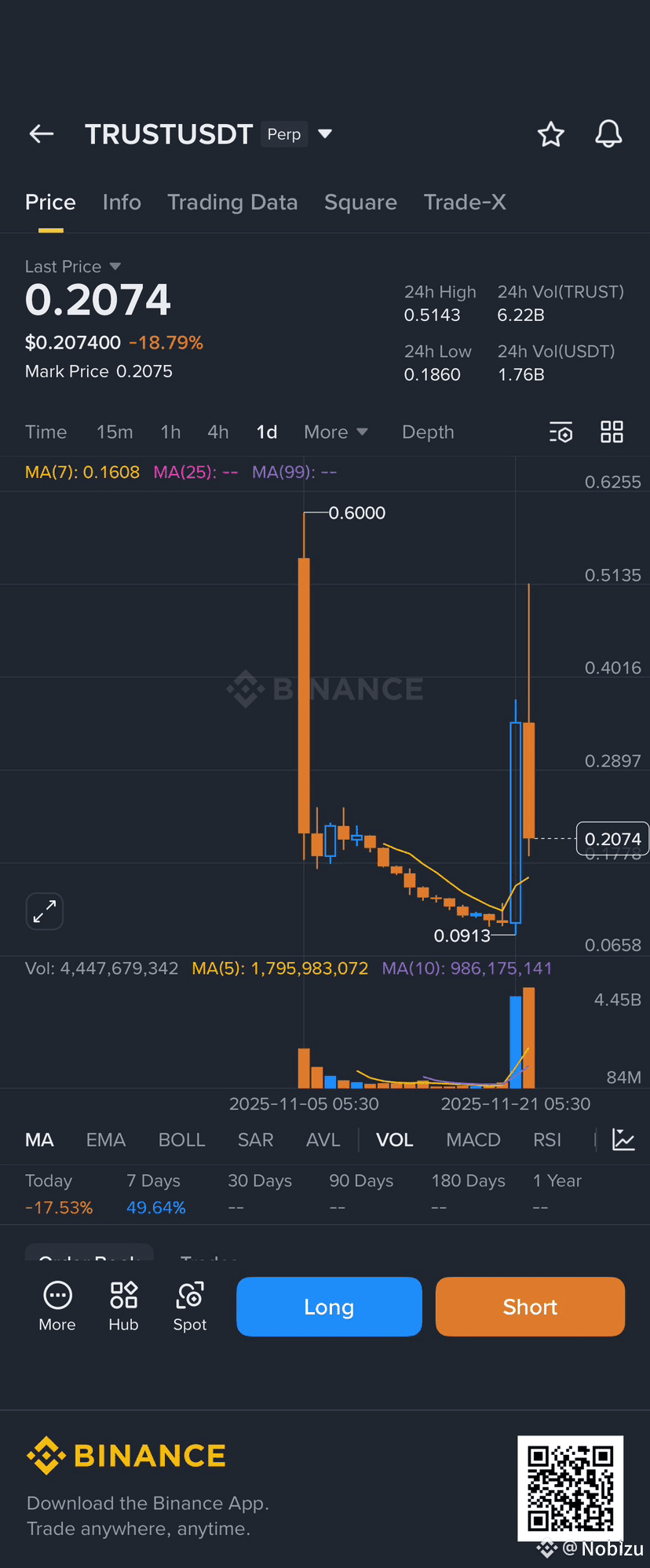This screenshot has height=1568, width=650.
Task: Tap the Long button
Action: [x=329, y=1307]
